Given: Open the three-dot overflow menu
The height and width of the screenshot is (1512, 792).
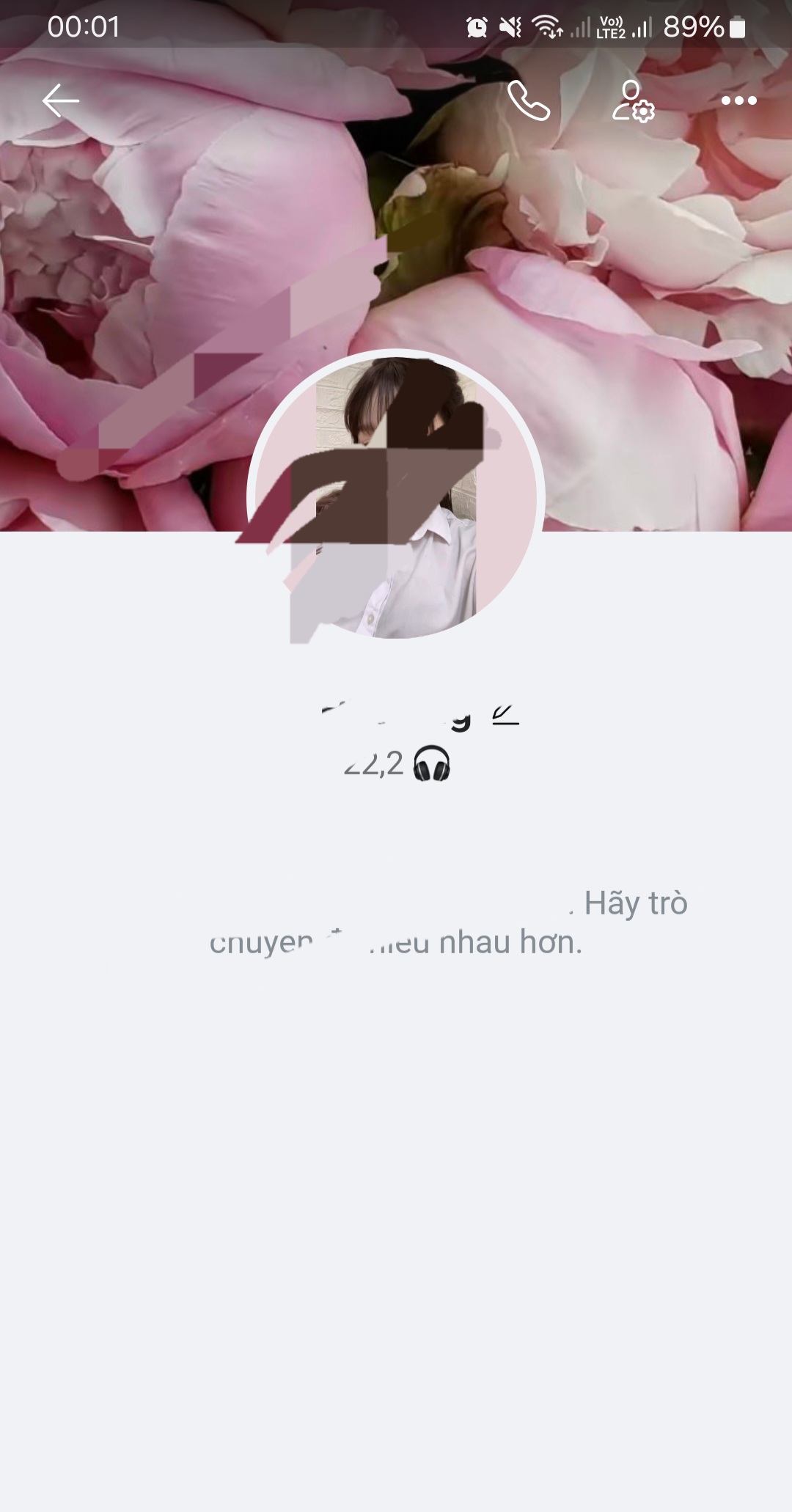Looking at the screenshot, I should pos(738,100).
